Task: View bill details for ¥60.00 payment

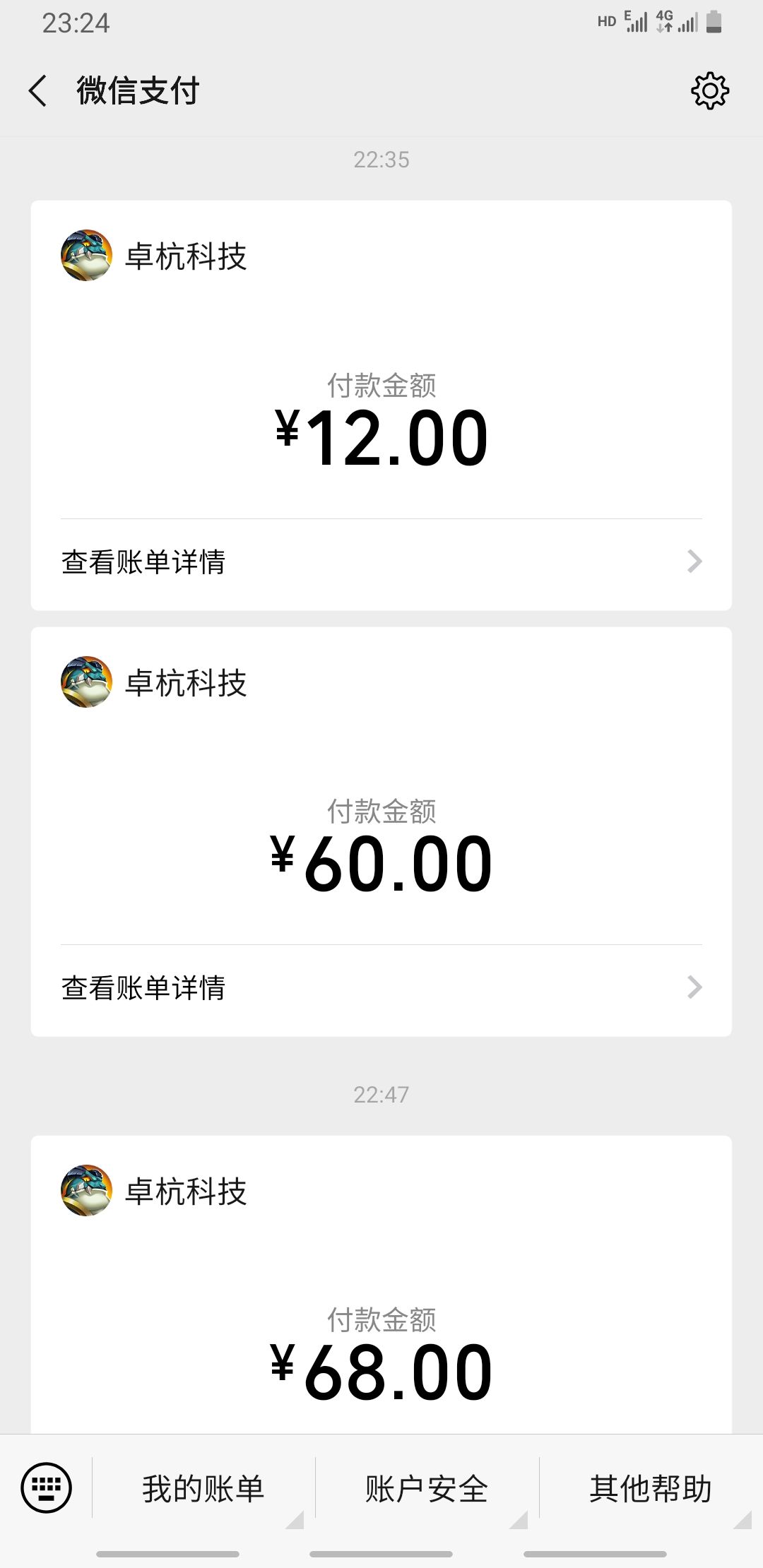Action: (381, 988)
